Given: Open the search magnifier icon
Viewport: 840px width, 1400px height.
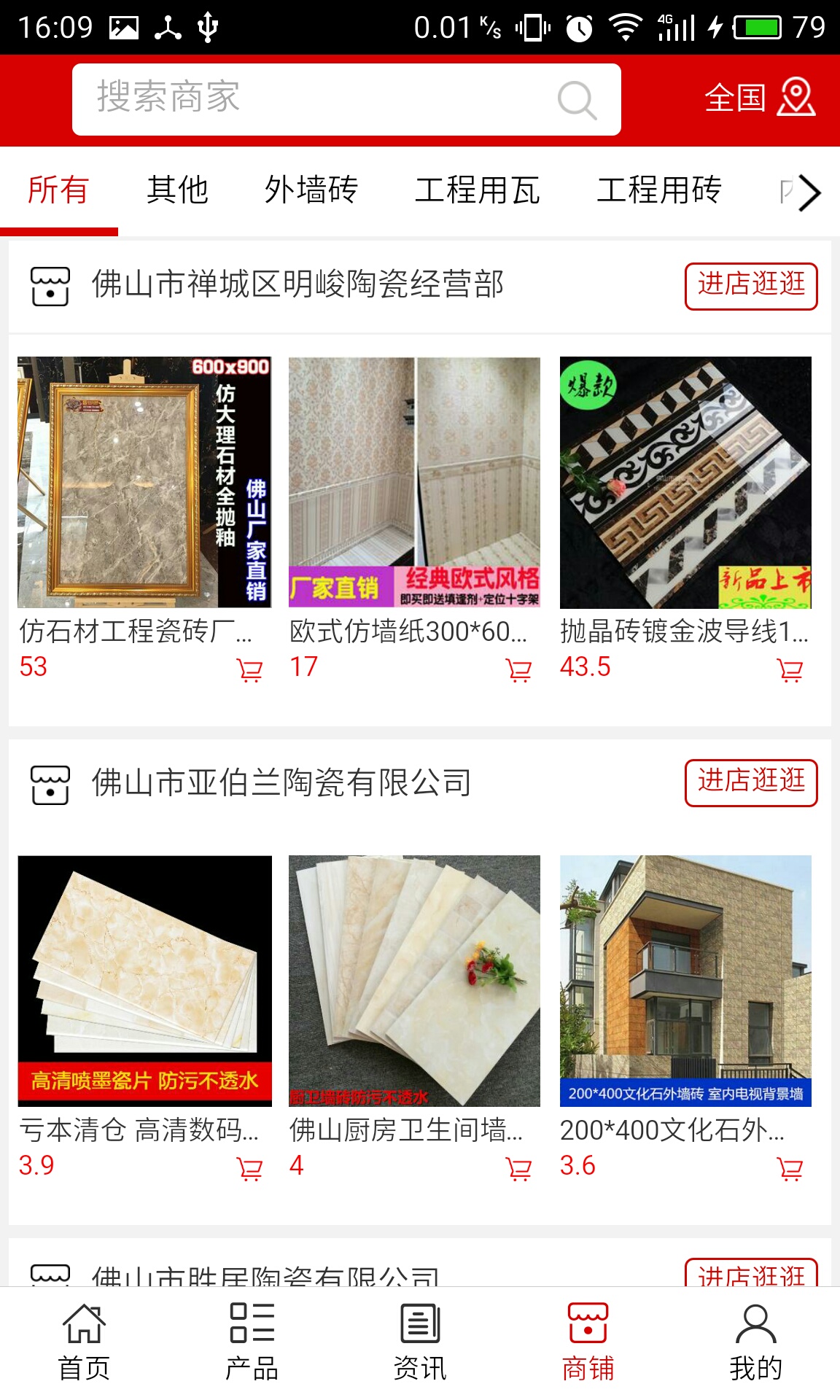Looking at the screenshot, I should [576, 100].
